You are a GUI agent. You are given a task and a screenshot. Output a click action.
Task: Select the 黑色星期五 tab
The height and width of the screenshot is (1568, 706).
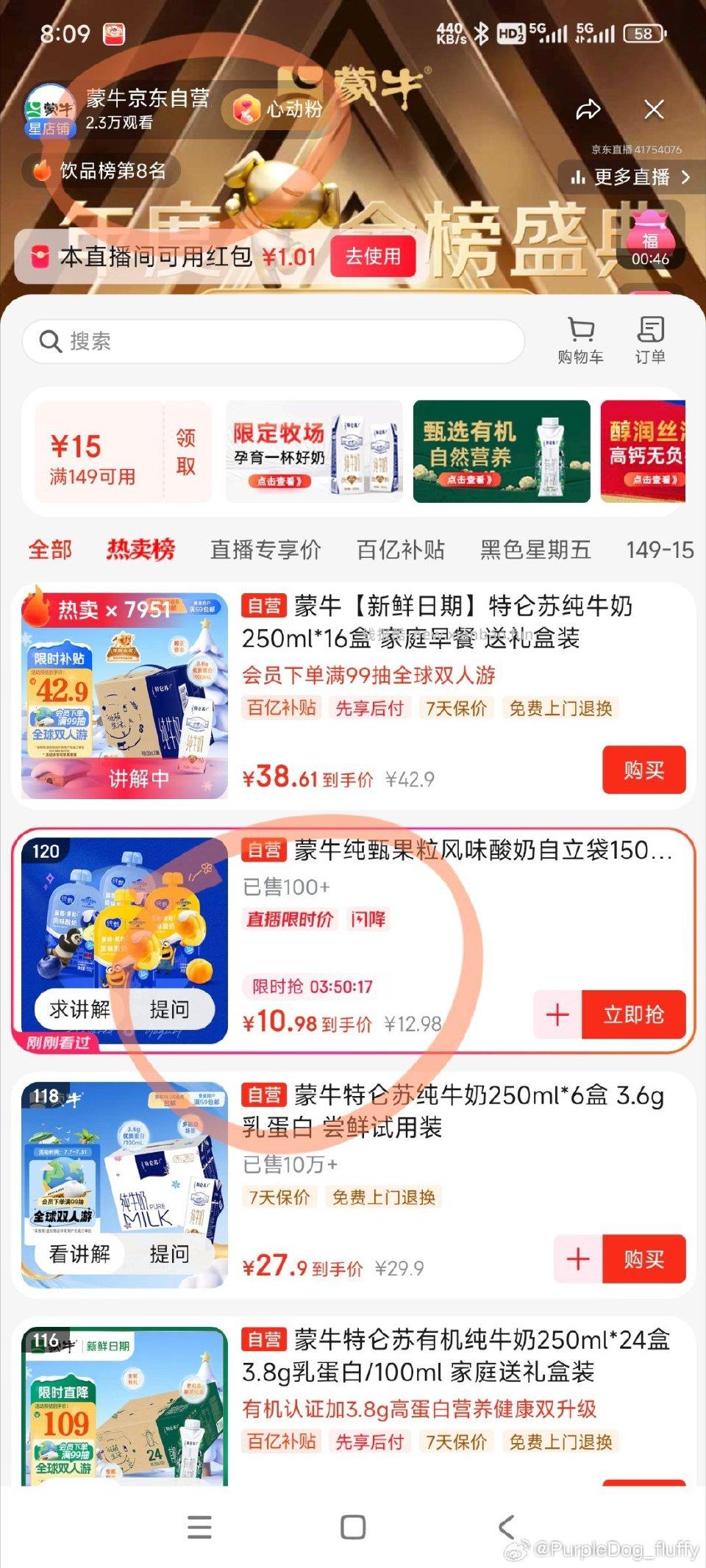click(536, 550)
